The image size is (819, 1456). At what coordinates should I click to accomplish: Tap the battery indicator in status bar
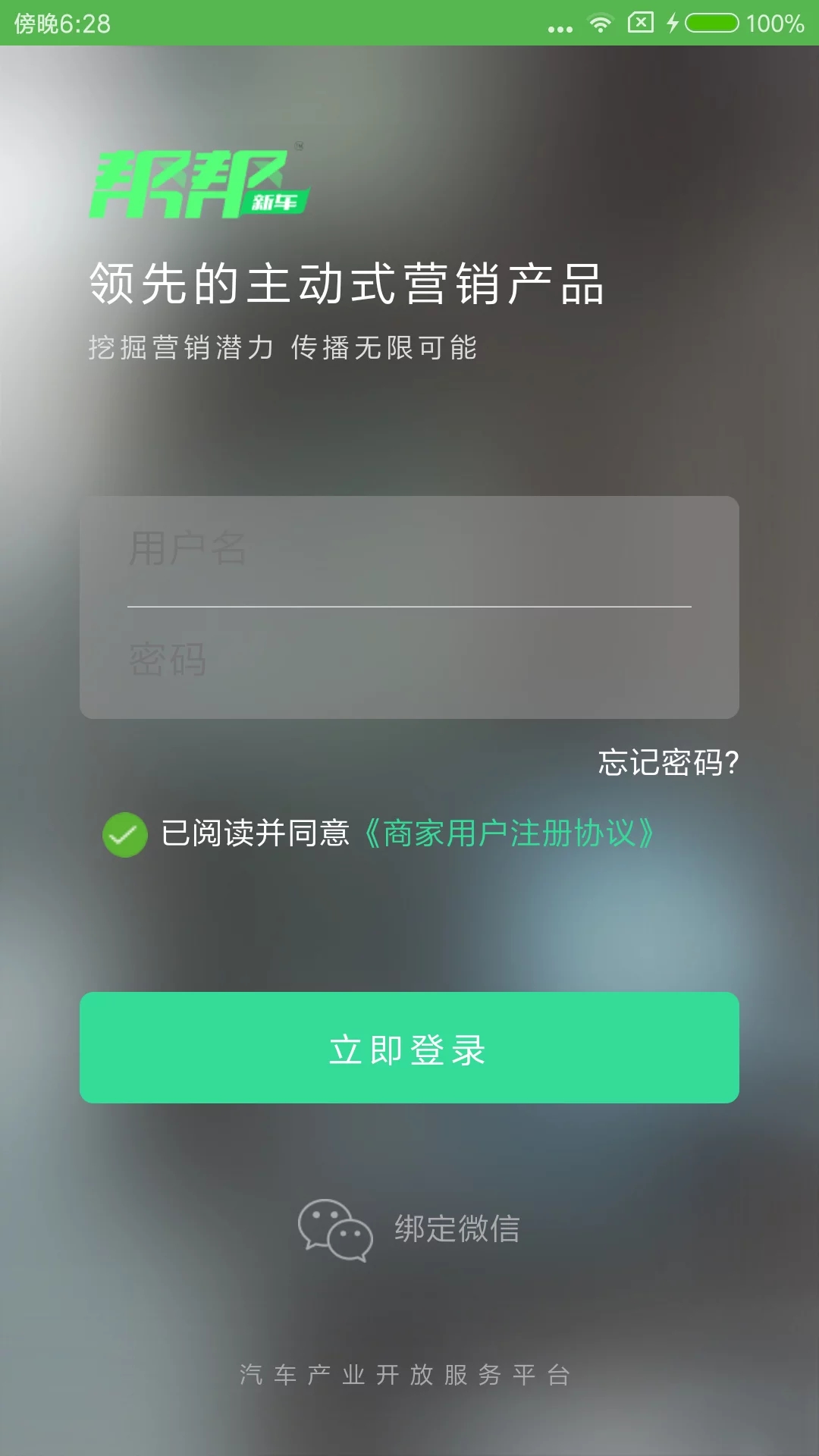tap(713, 23)
